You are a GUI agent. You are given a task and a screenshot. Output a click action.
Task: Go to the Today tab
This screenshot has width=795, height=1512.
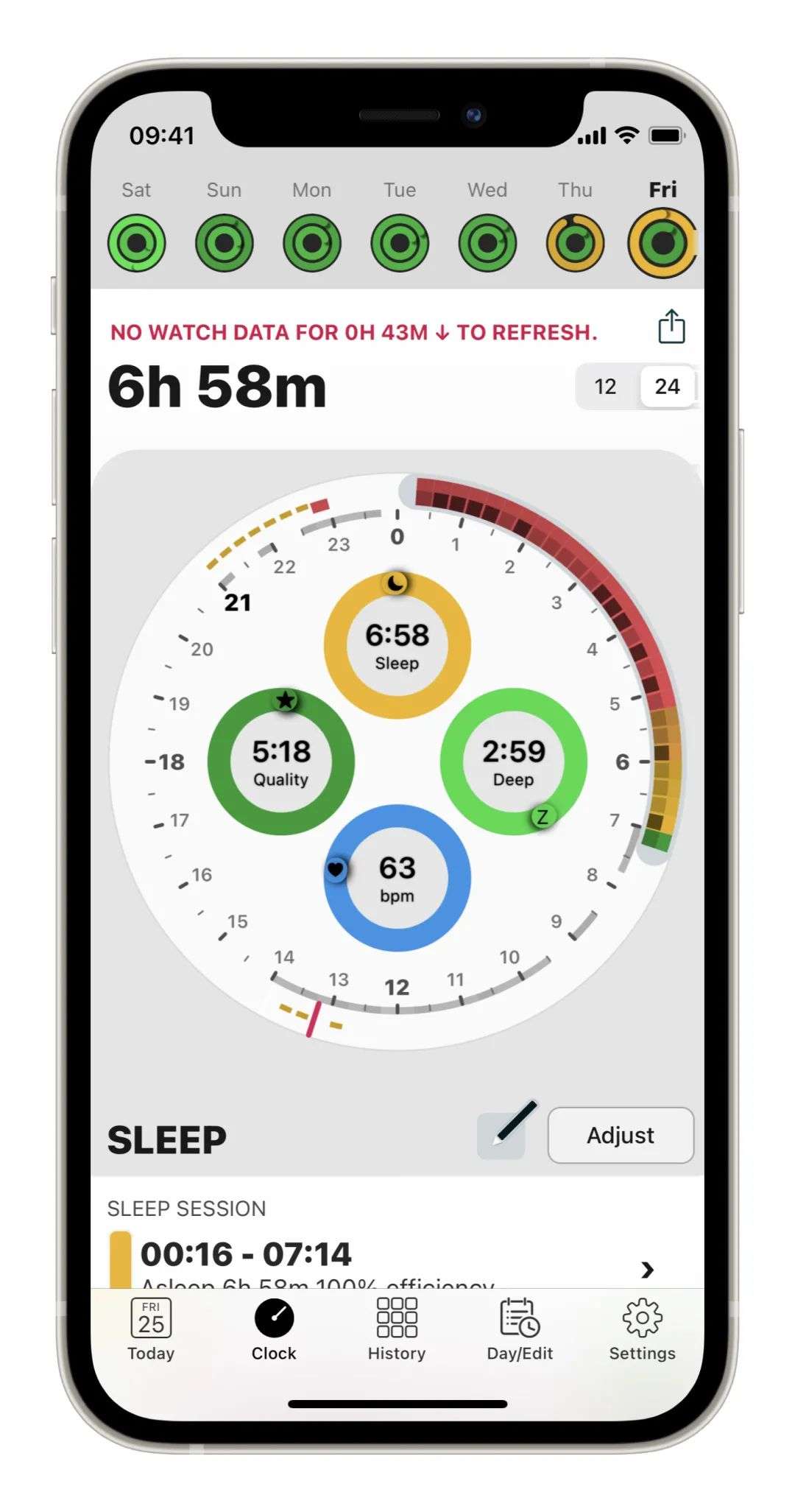[x=151, y=1330]
